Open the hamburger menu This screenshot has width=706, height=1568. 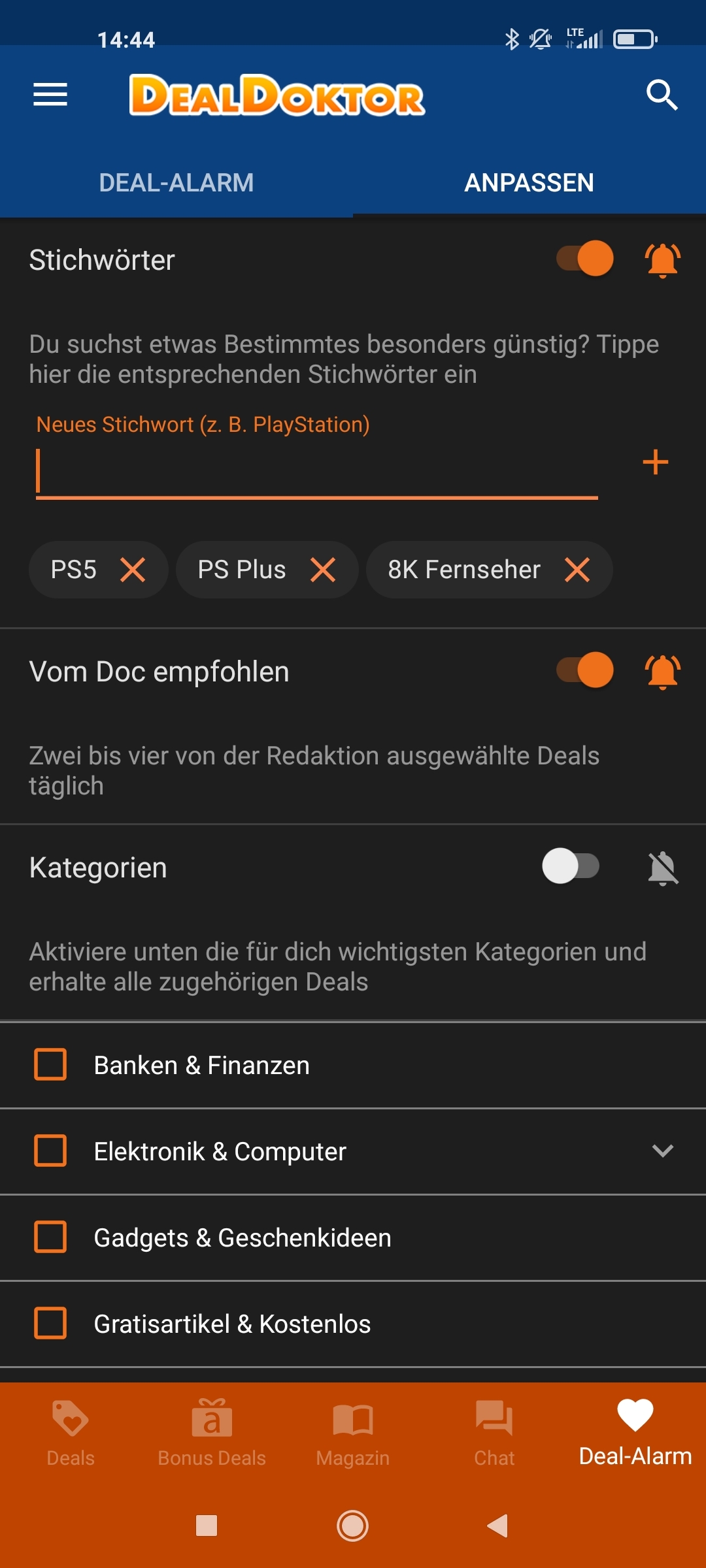click(50, 95)
